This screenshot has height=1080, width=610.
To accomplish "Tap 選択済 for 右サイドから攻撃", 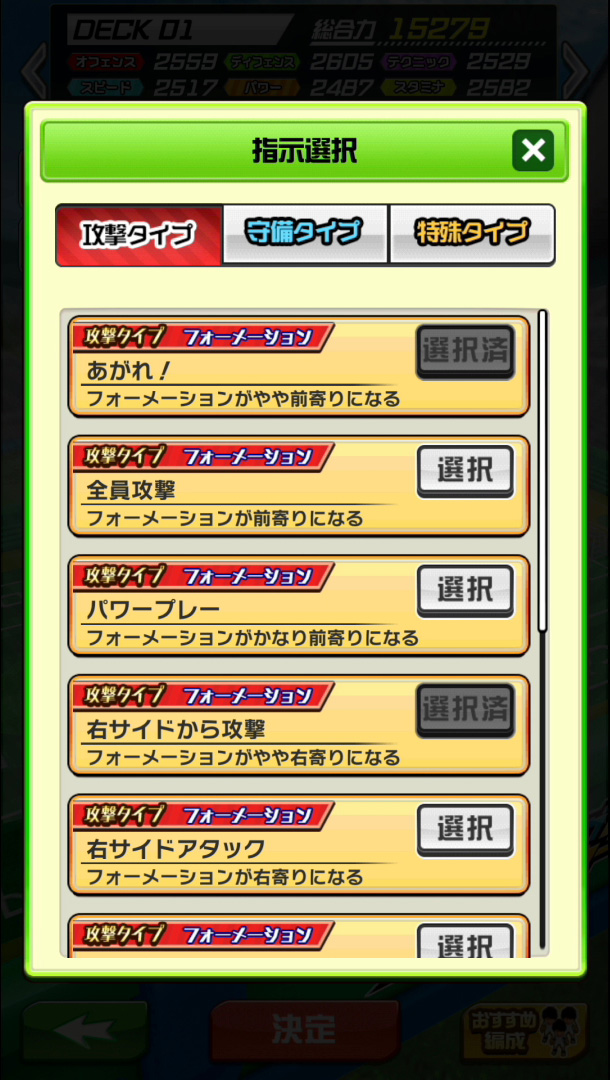I will 465,710.
